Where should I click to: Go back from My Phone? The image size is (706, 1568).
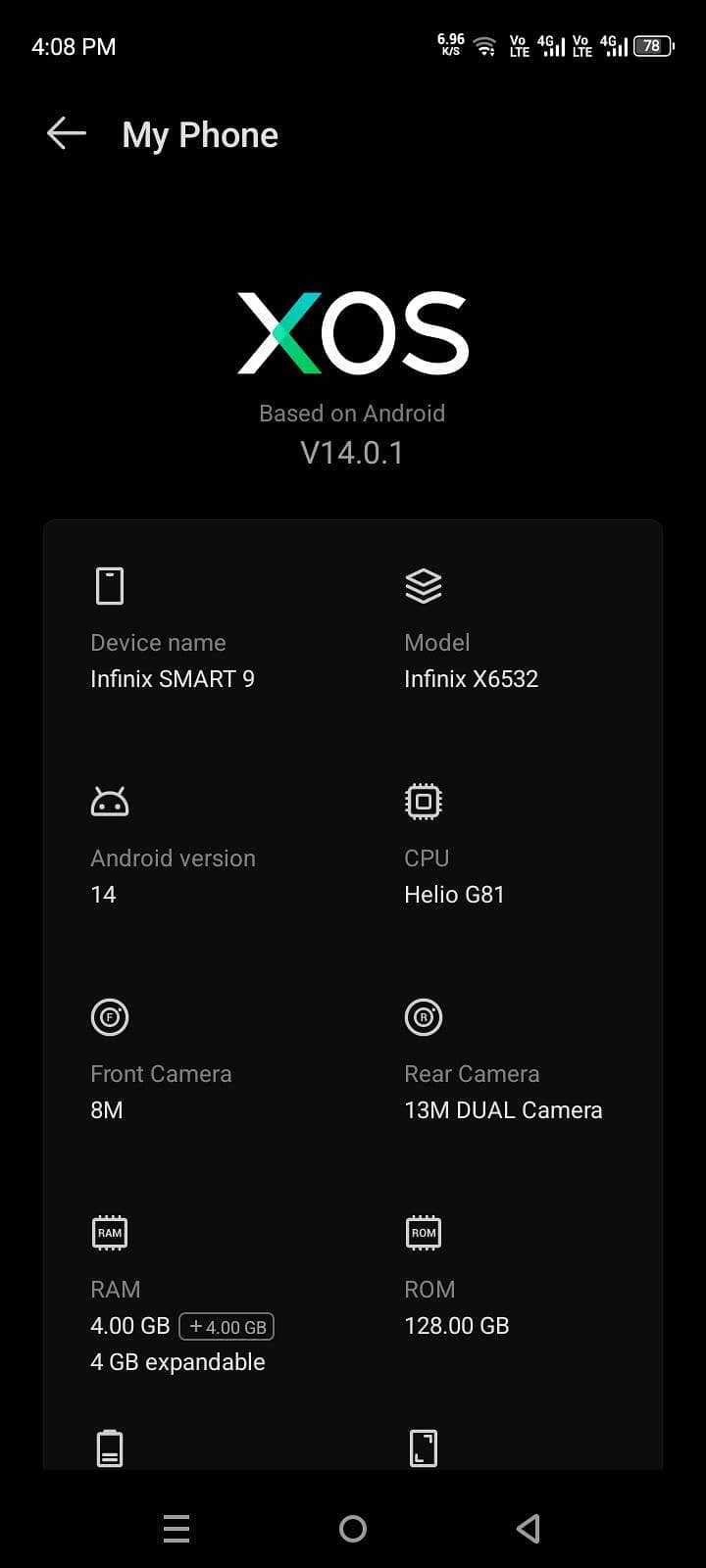(67, 133)
